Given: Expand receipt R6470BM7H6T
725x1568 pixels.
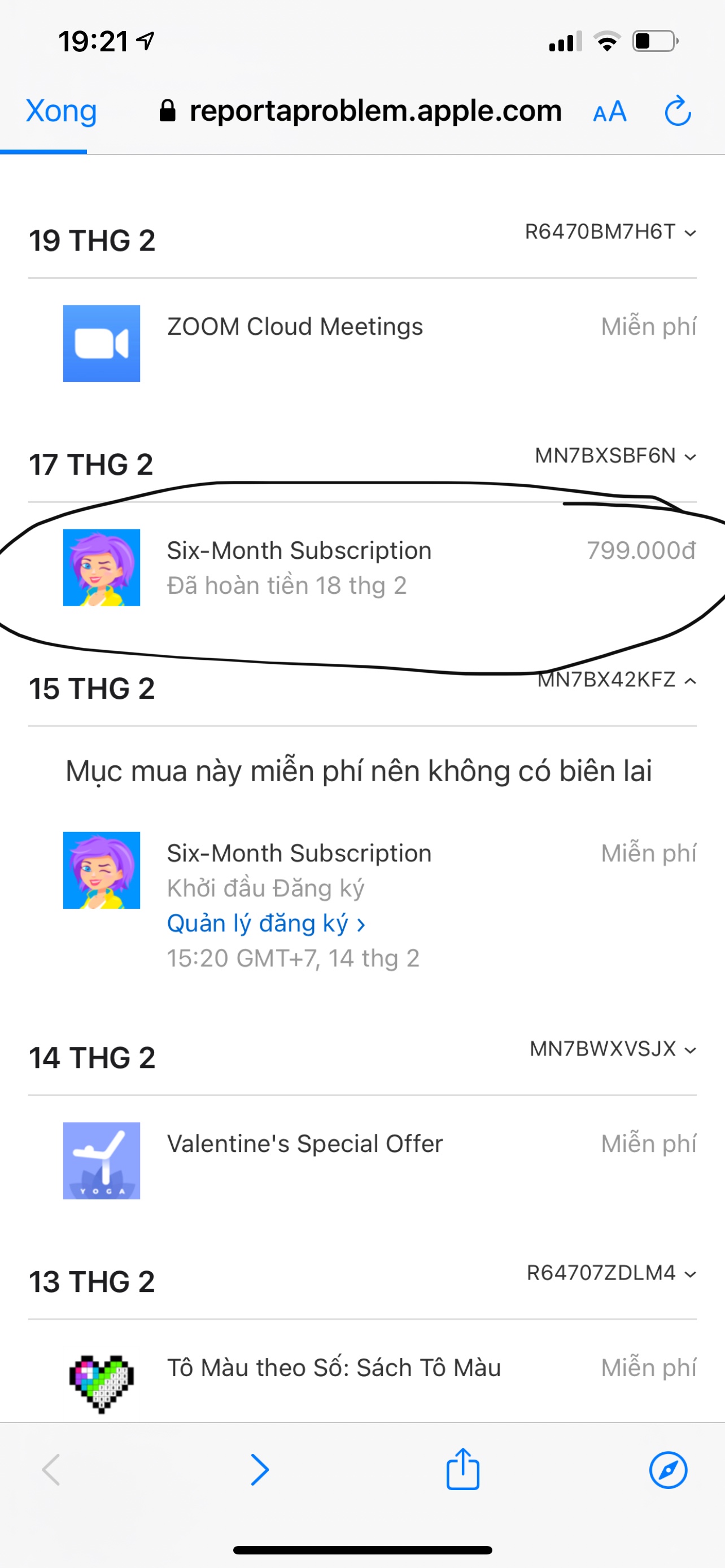Looking at the screenshot, I should [610, 232].
